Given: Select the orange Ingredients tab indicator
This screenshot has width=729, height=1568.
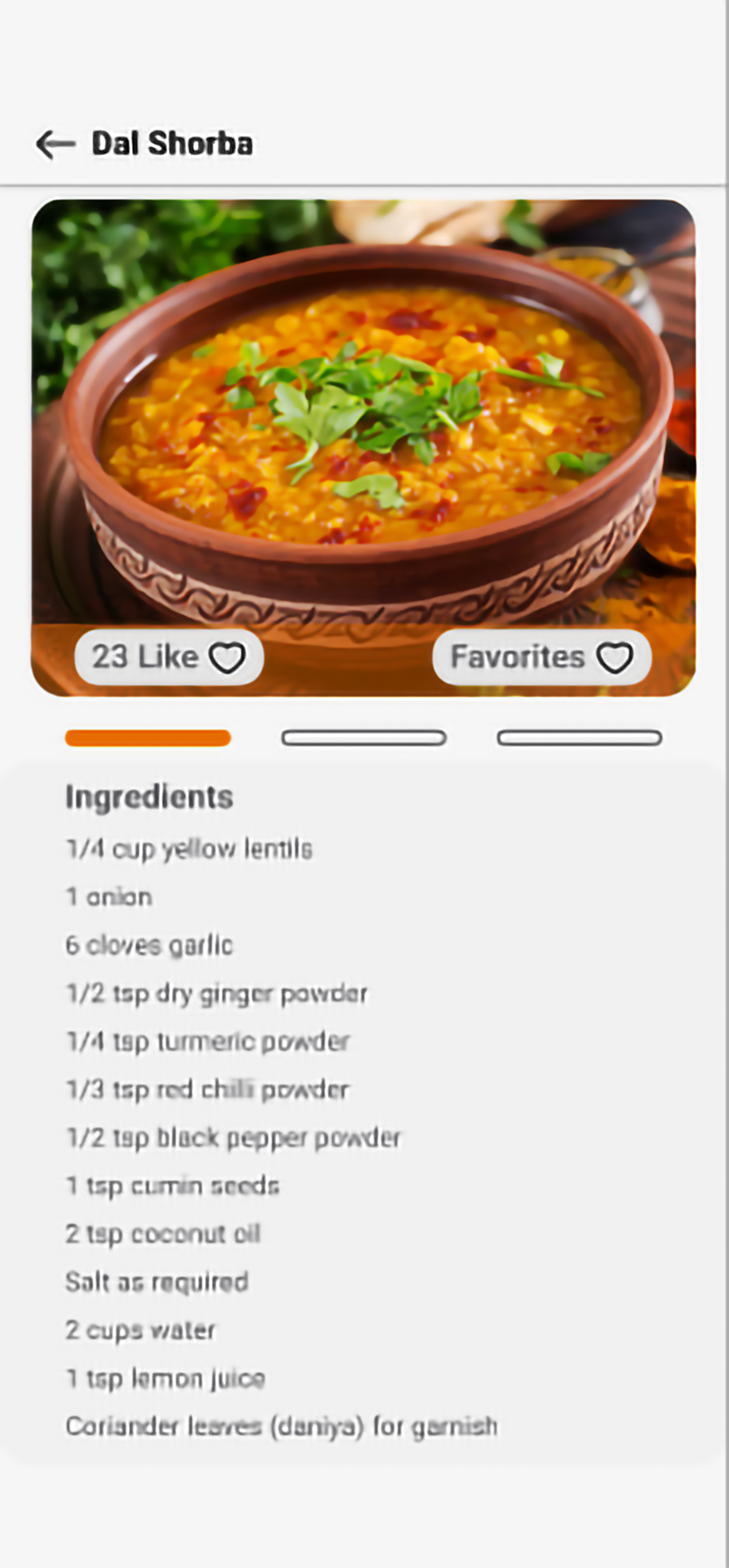Looking at the screenshot, I should pos(148,738).
